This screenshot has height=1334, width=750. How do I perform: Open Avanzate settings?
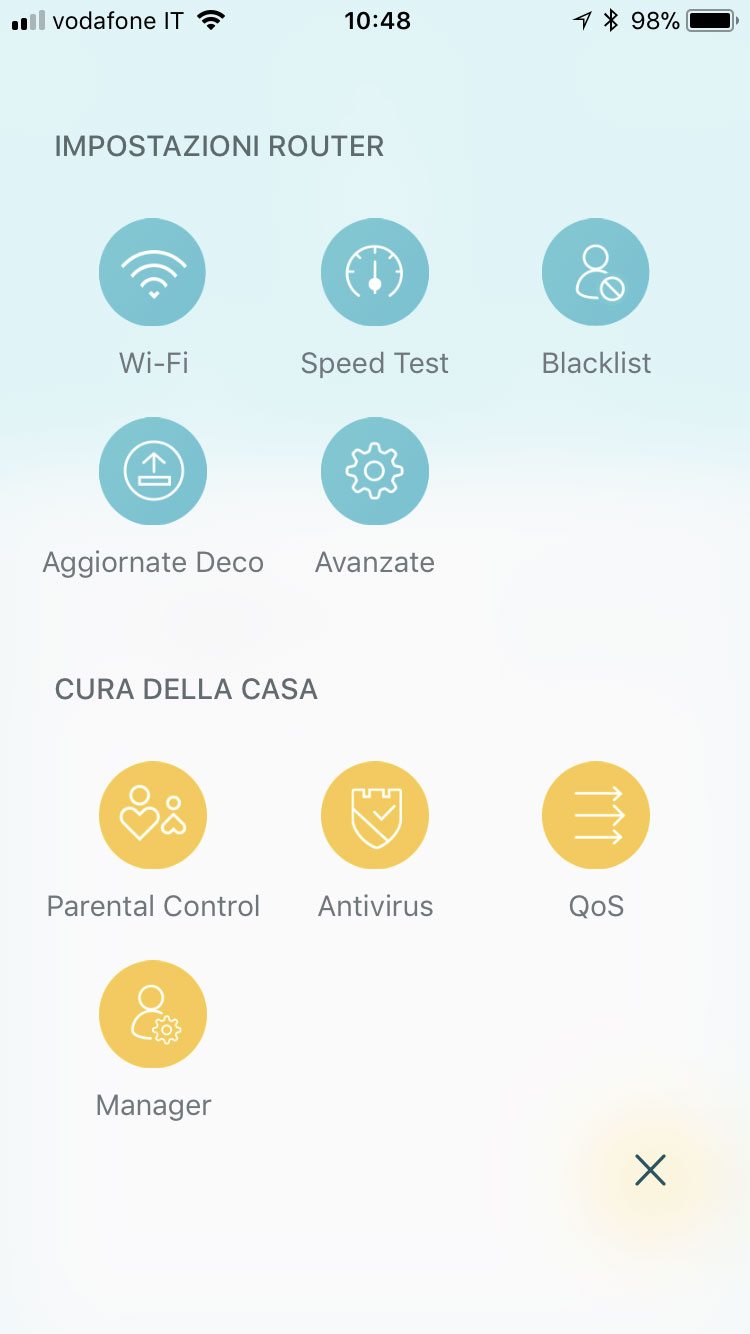pos(375,471)
